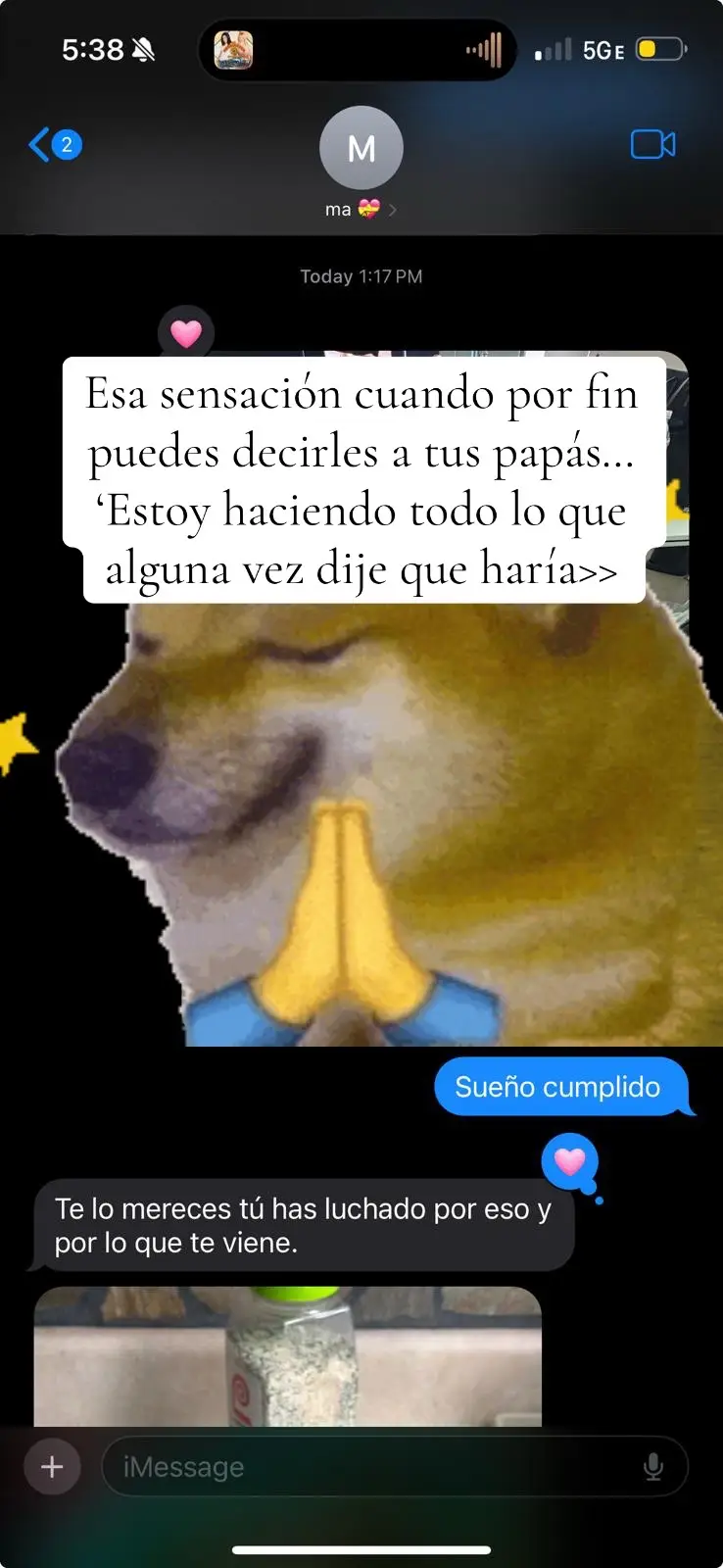723x1568 pixels.
Task: Open the plus attachments menu
Action: tap(52, 1467)
